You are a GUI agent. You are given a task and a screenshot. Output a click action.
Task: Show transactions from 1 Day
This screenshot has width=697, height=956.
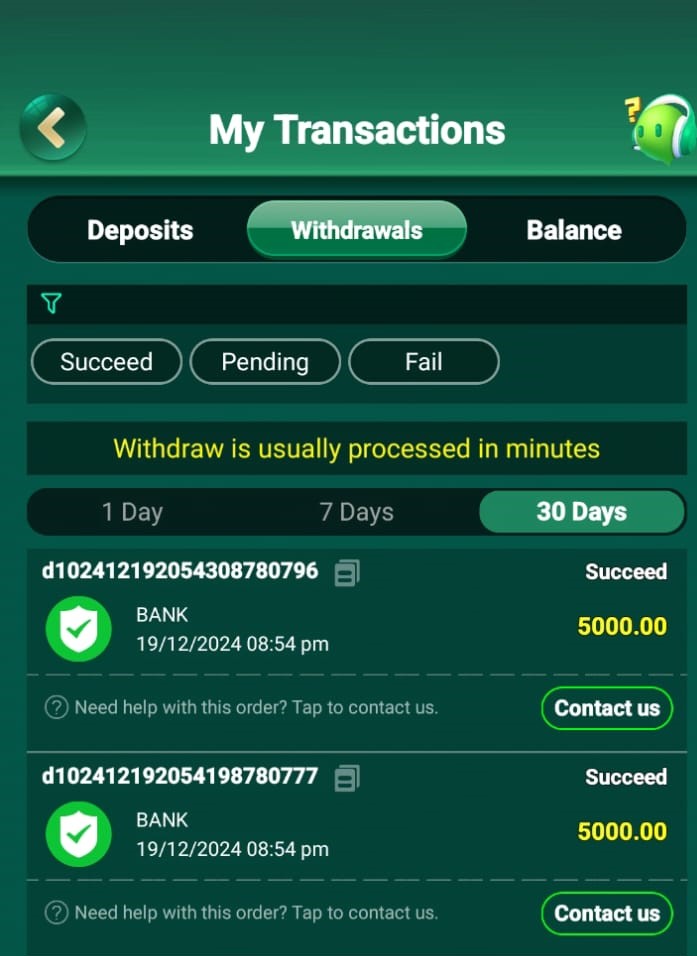[x=132, y=512]
